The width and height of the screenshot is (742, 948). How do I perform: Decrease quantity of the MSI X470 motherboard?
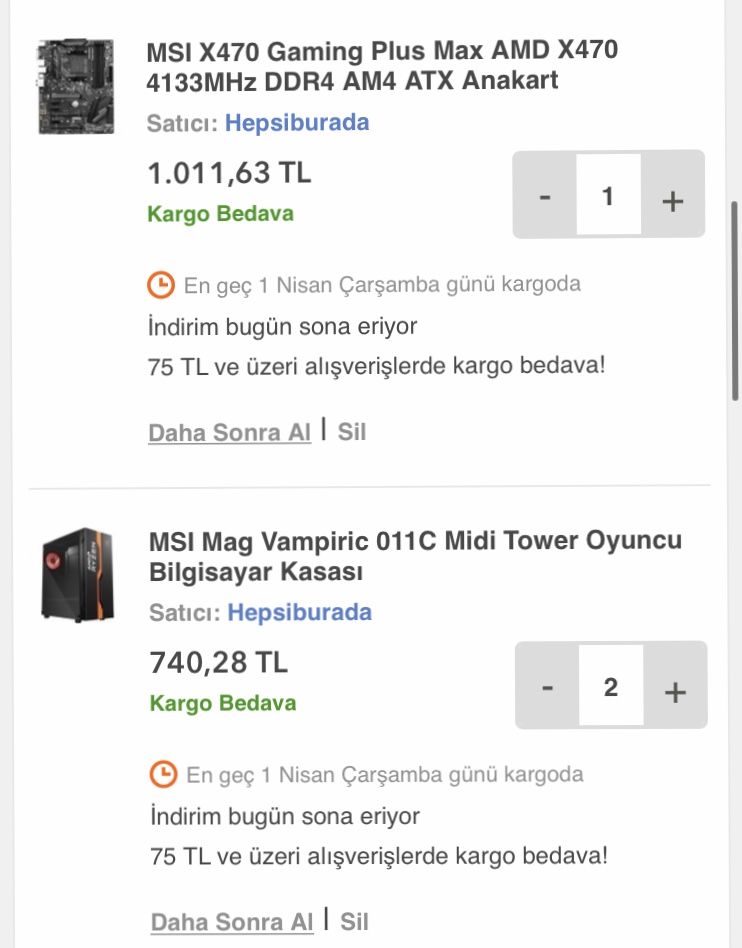point(545,196)
